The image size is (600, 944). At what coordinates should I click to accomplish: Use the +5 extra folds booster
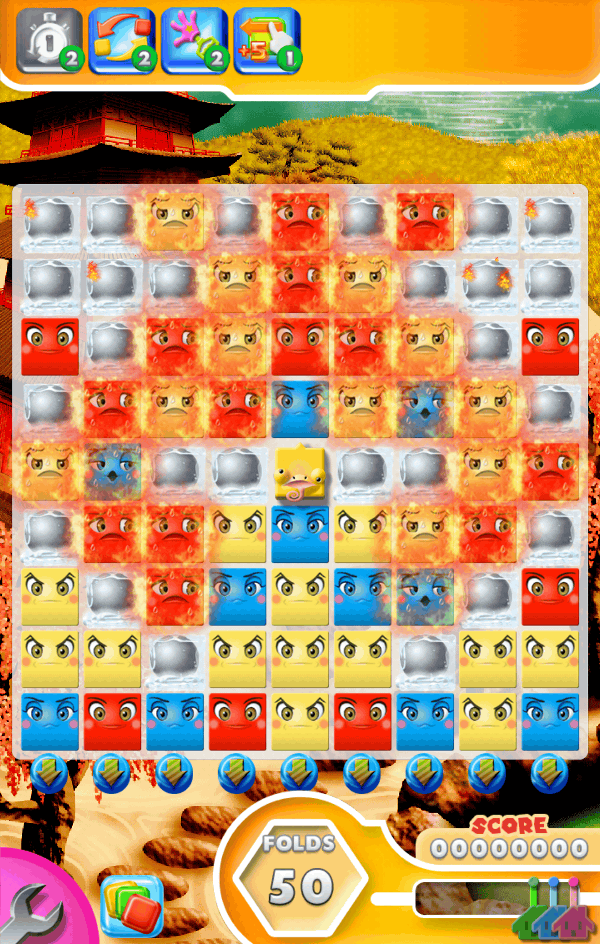(266, 41)
